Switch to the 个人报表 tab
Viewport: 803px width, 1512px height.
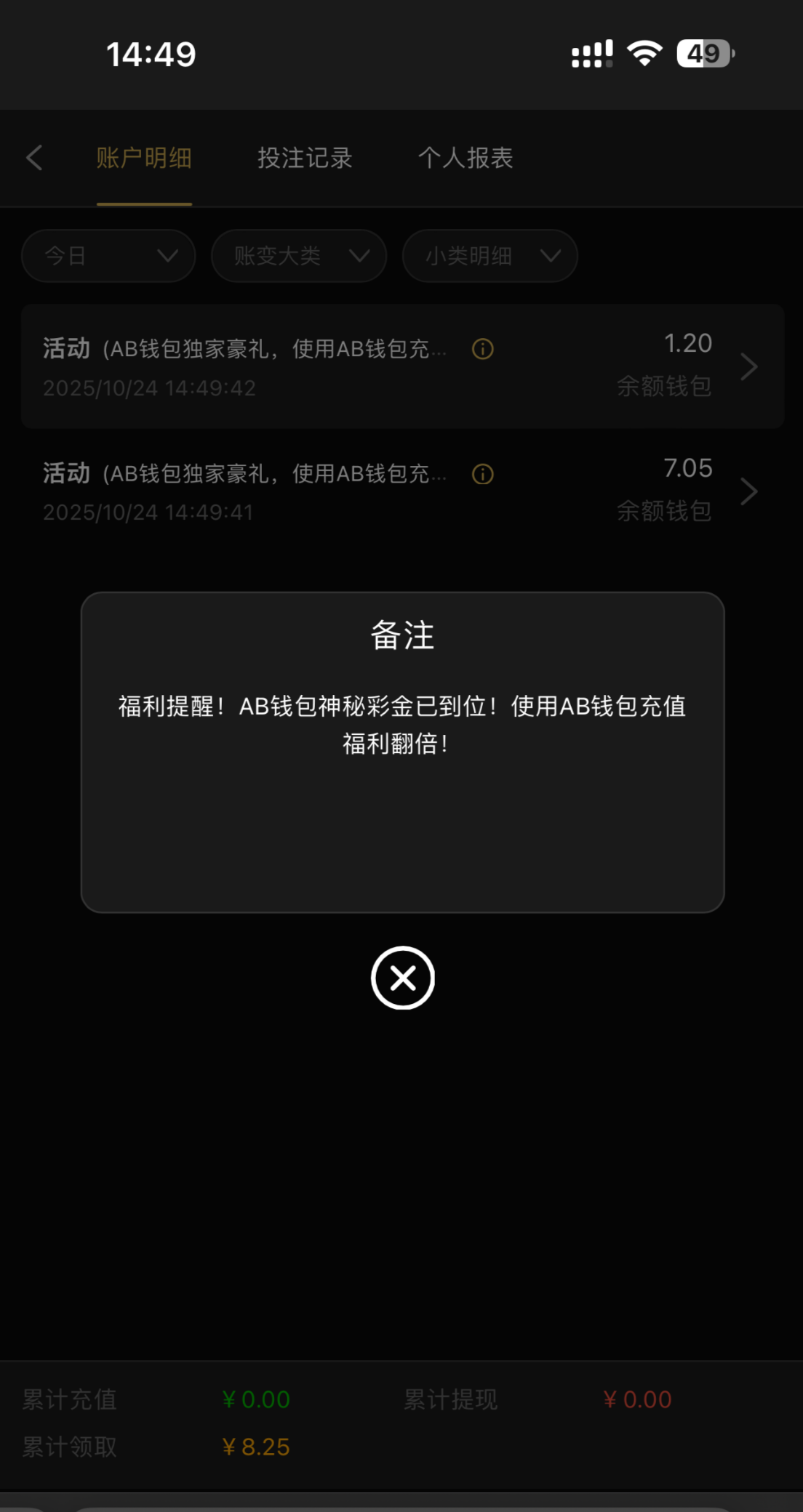click(x=466, y=158)
